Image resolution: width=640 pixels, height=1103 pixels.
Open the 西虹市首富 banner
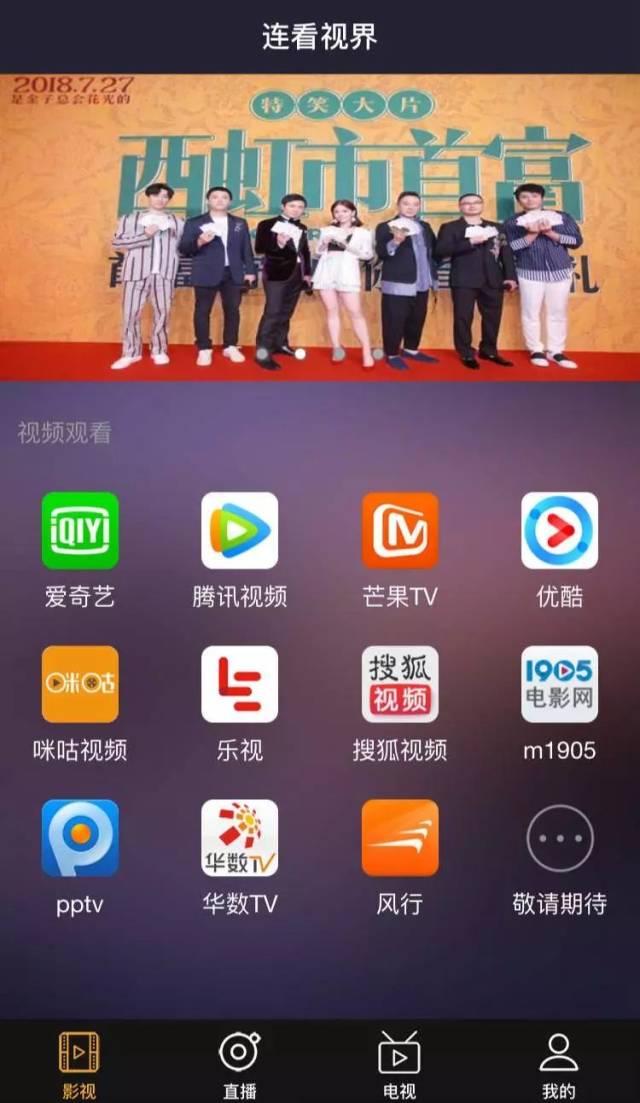(320, 226)
